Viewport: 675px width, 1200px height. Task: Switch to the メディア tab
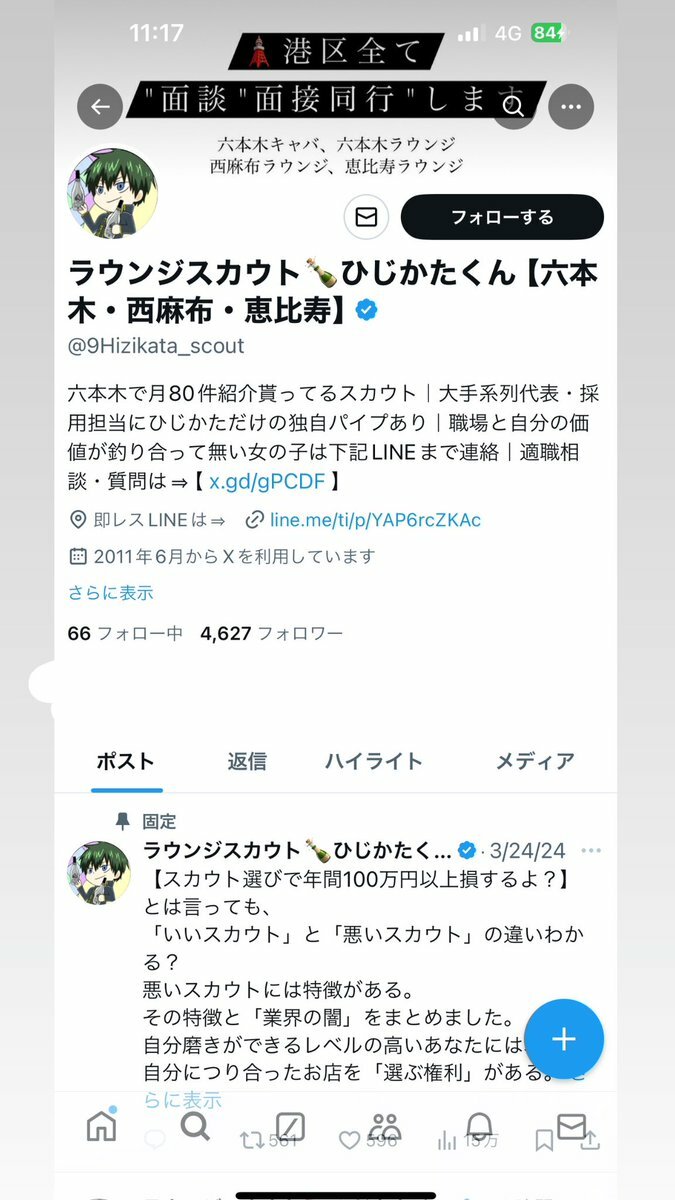click(535, 761)
